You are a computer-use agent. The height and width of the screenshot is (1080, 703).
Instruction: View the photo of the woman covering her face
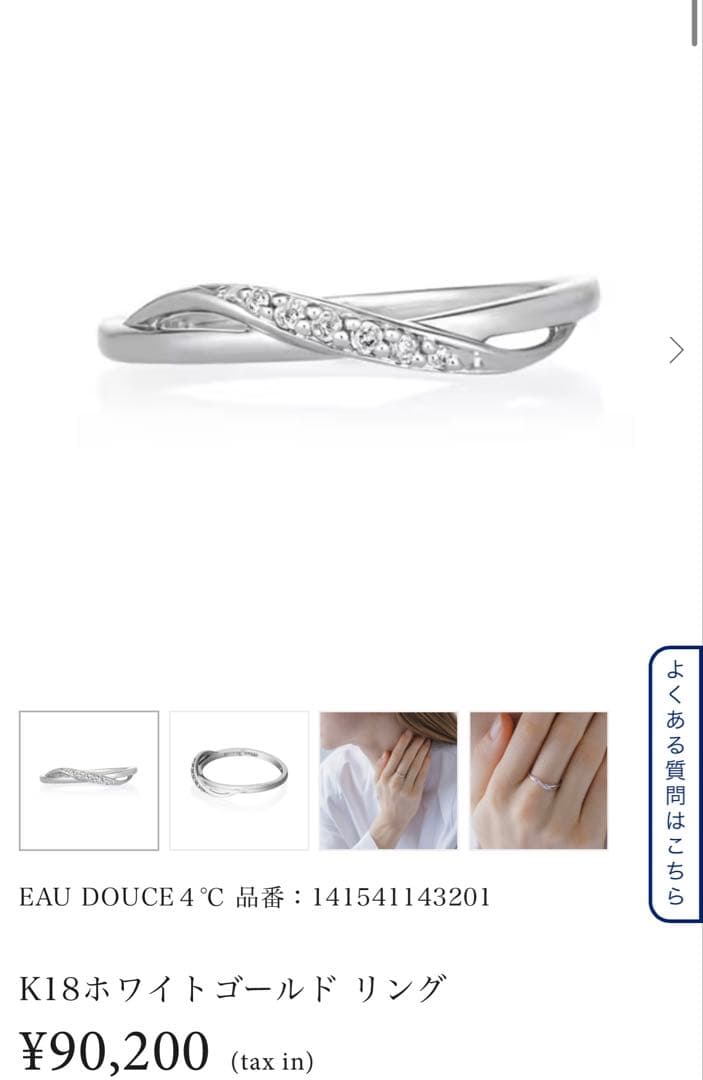(388, 780)
